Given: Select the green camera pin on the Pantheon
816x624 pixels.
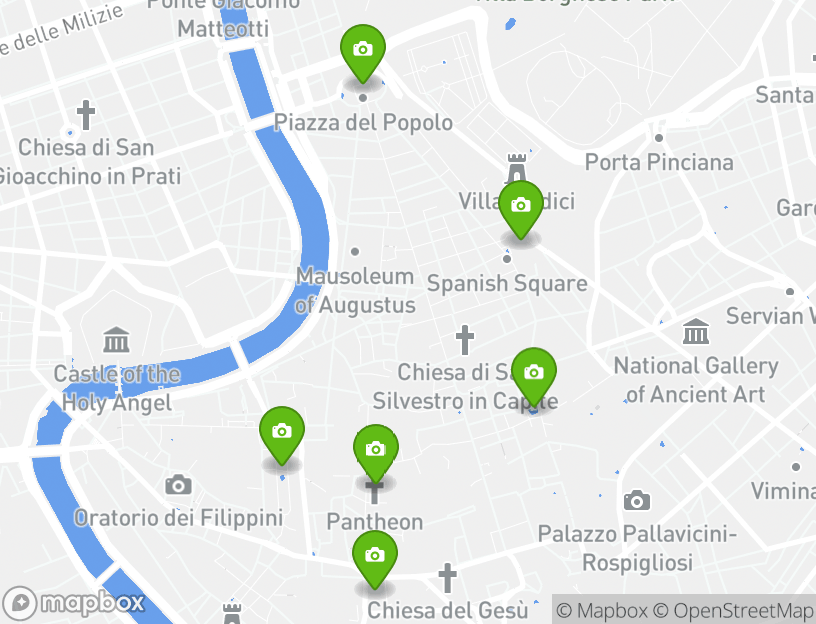Looking at the screenshot, I should (375, 449).
